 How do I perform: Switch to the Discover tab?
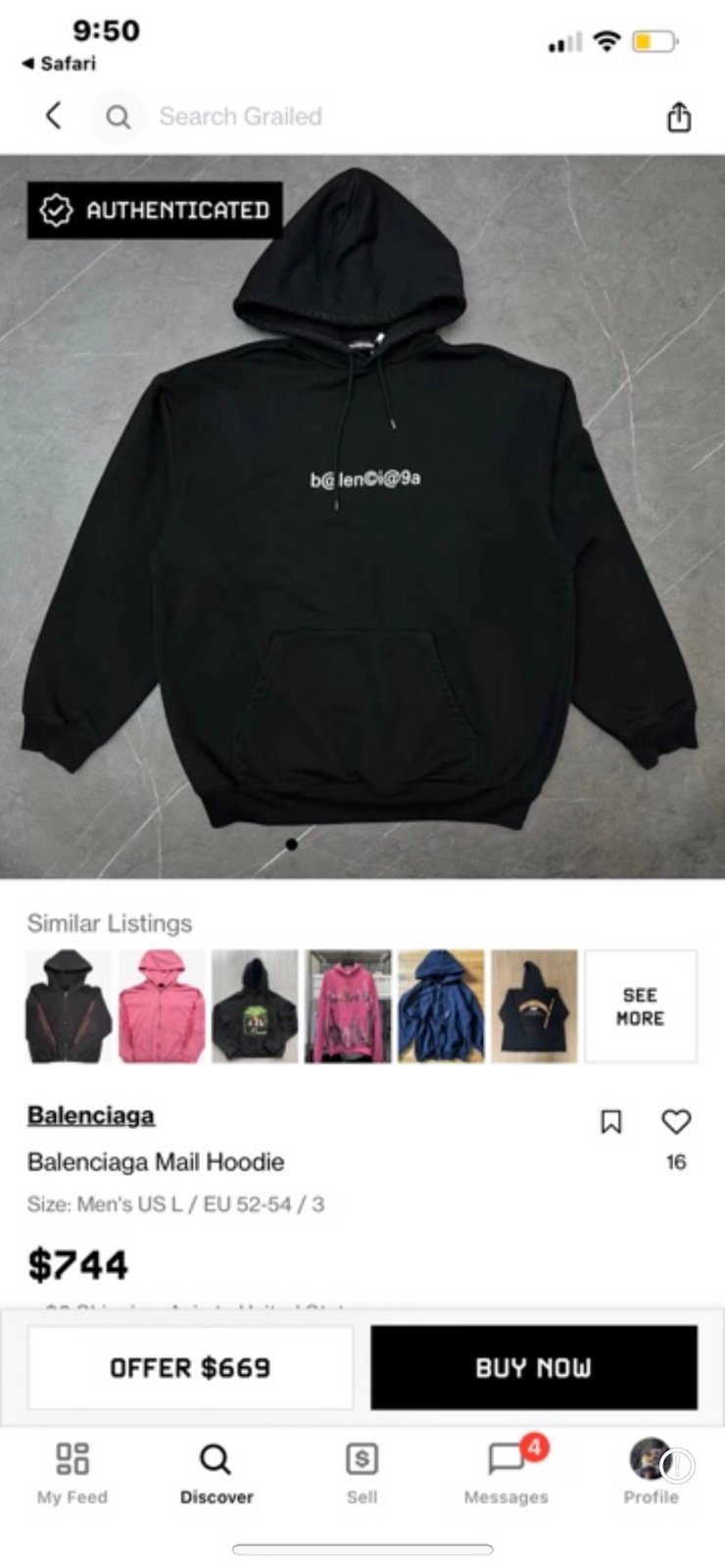(217, 1473)
